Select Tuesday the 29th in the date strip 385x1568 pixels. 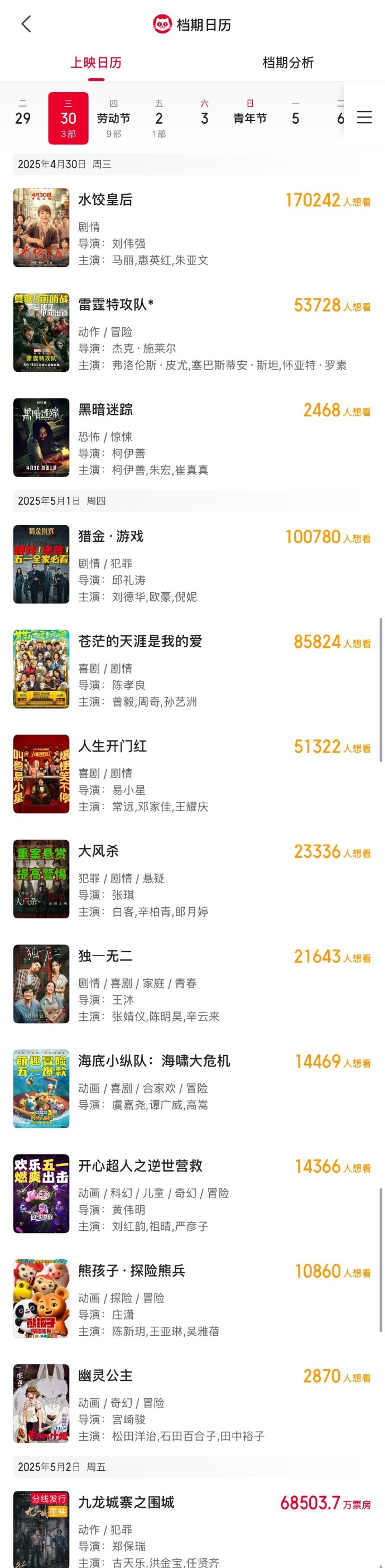pyautogui.click(x=22, y=117)
